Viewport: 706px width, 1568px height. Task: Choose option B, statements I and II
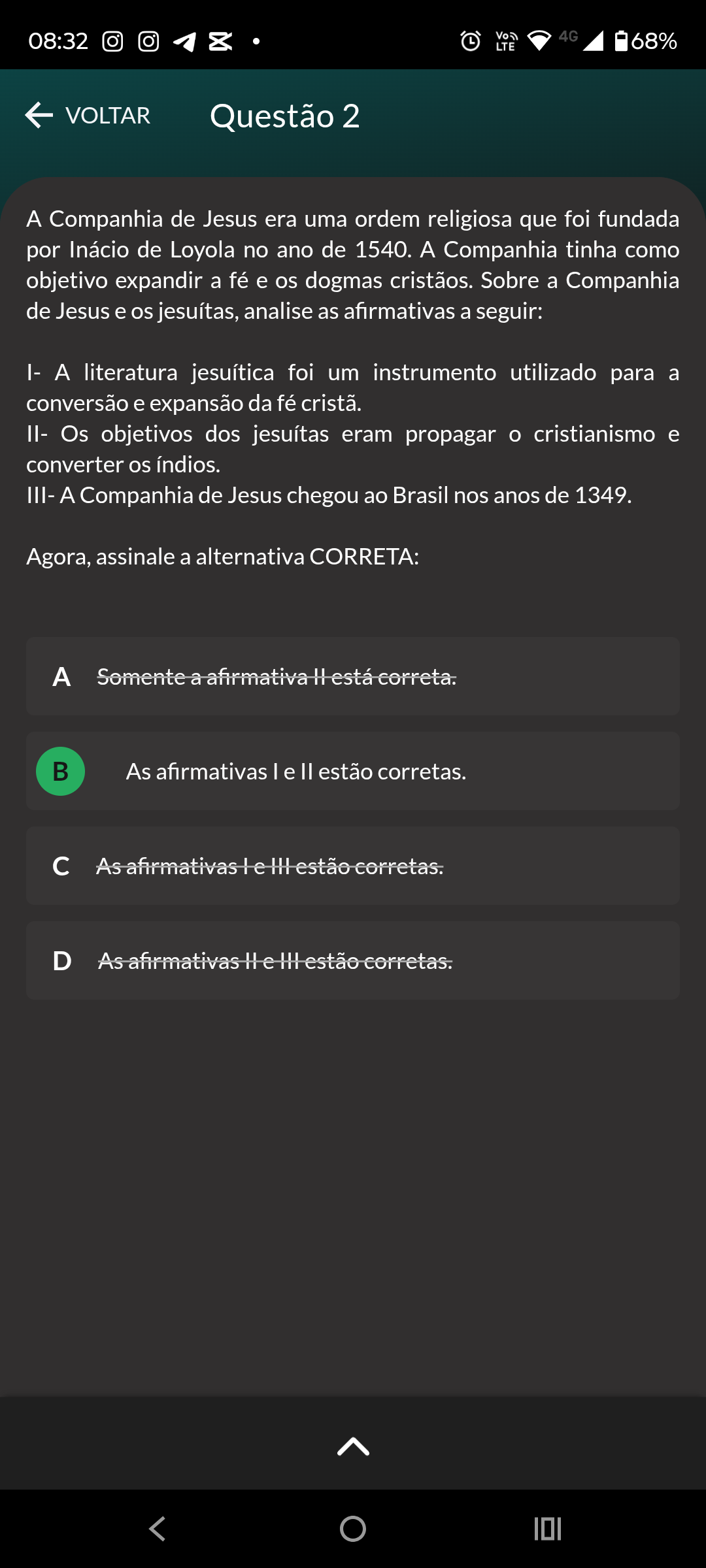[352, 772]
